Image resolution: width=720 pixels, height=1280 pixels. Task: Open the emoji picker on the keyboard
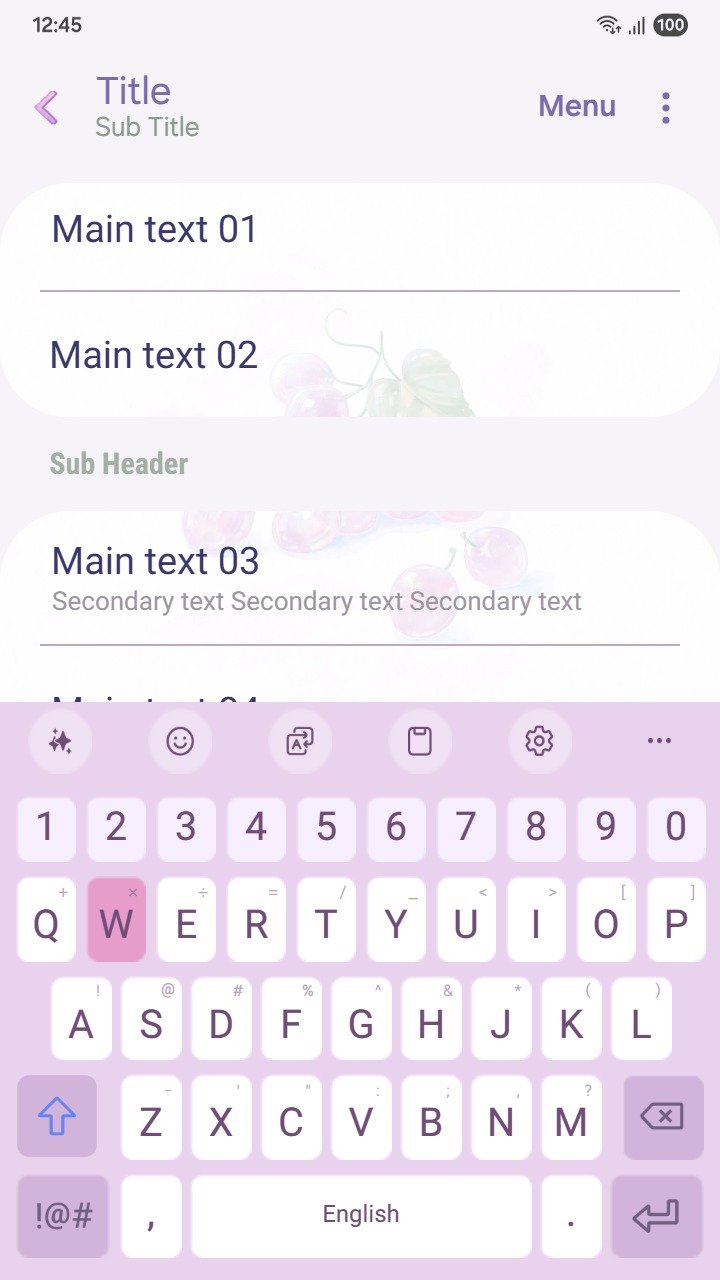(x=180, y=741)
